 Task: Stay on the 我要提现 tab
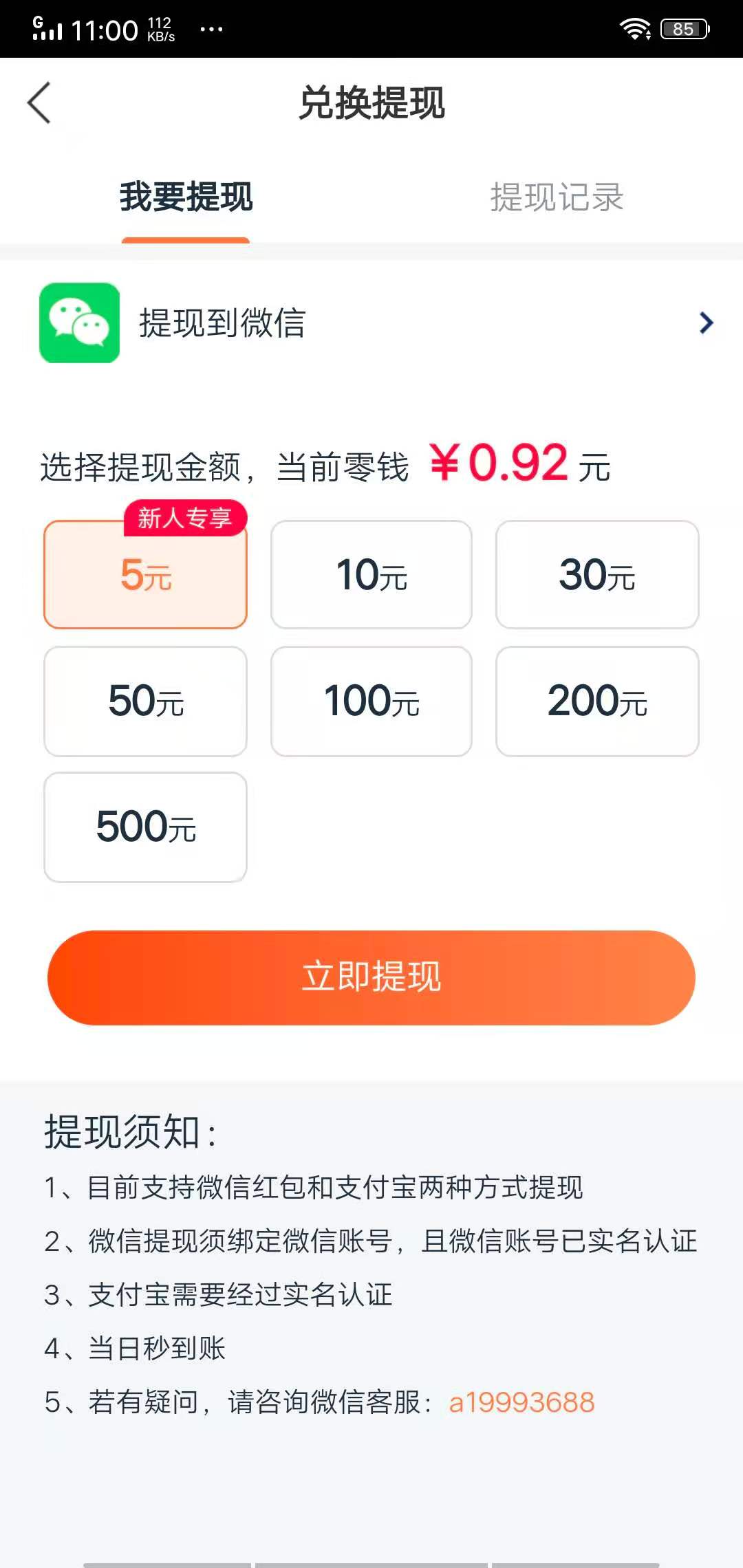pyautogui.click(x=184, y=198)
